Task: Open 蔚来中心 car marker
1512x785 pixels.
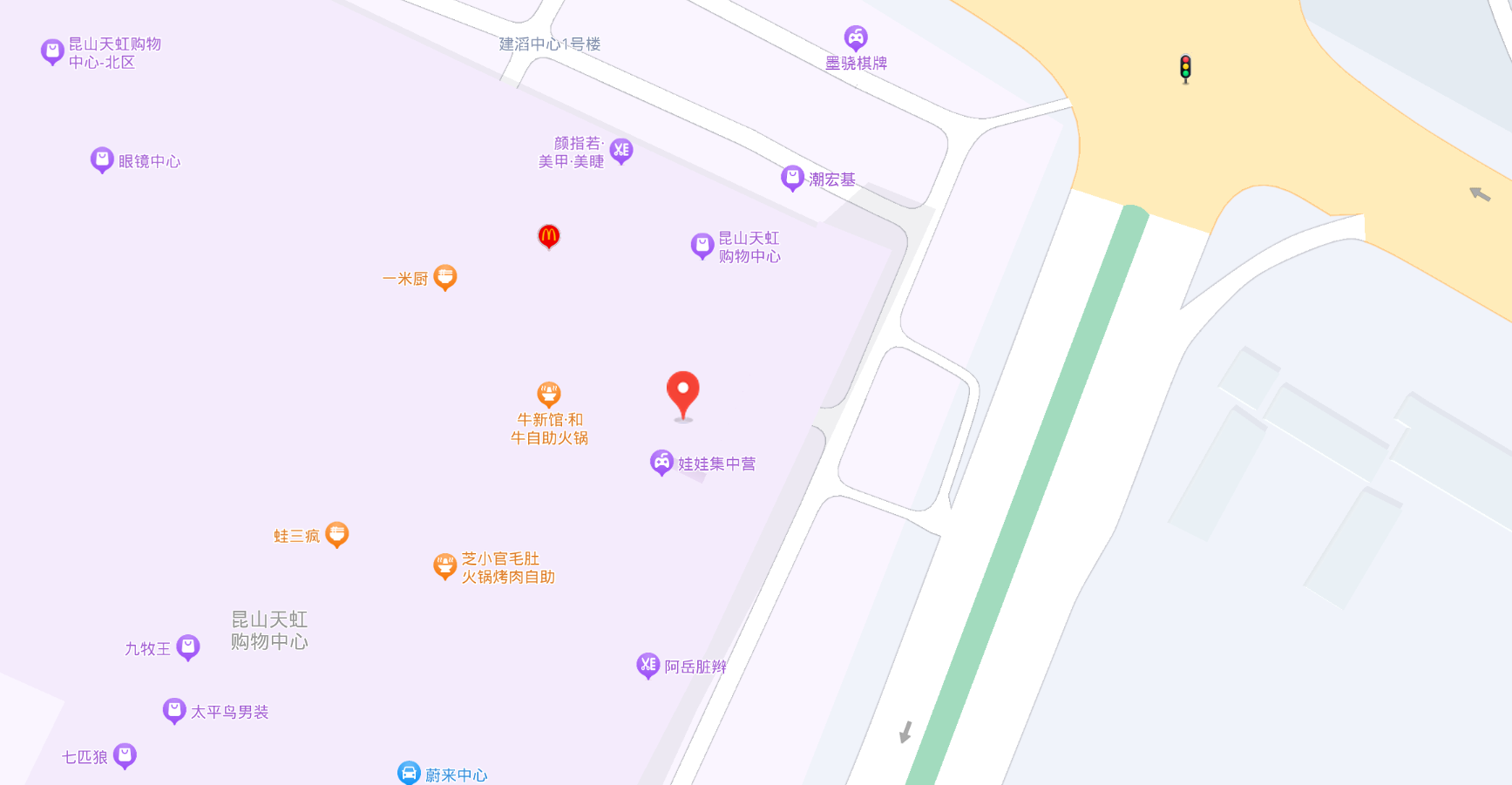Action: click(x=409, y=773)
